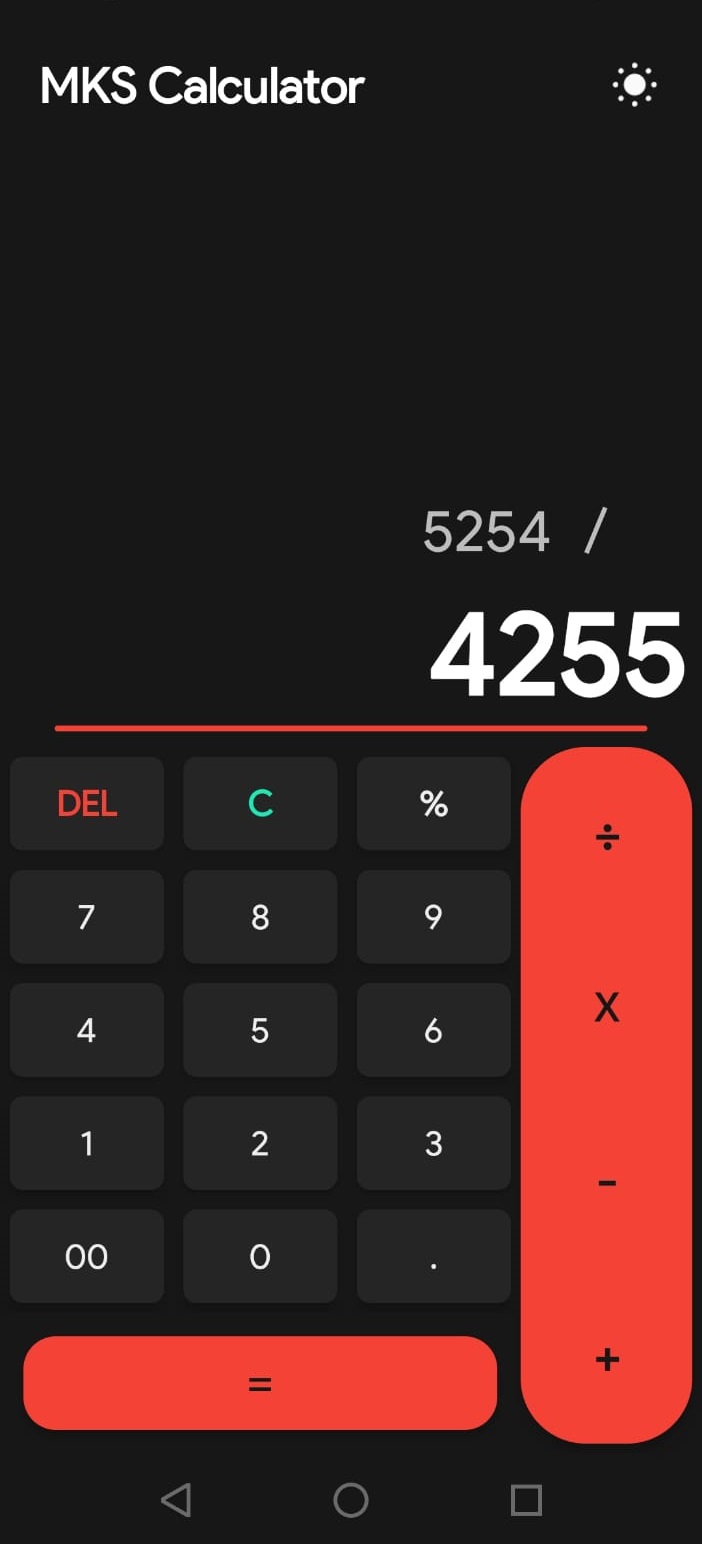Enter the digit 3
Screen dimensions: 702x1544
[x=433, y=1143]
